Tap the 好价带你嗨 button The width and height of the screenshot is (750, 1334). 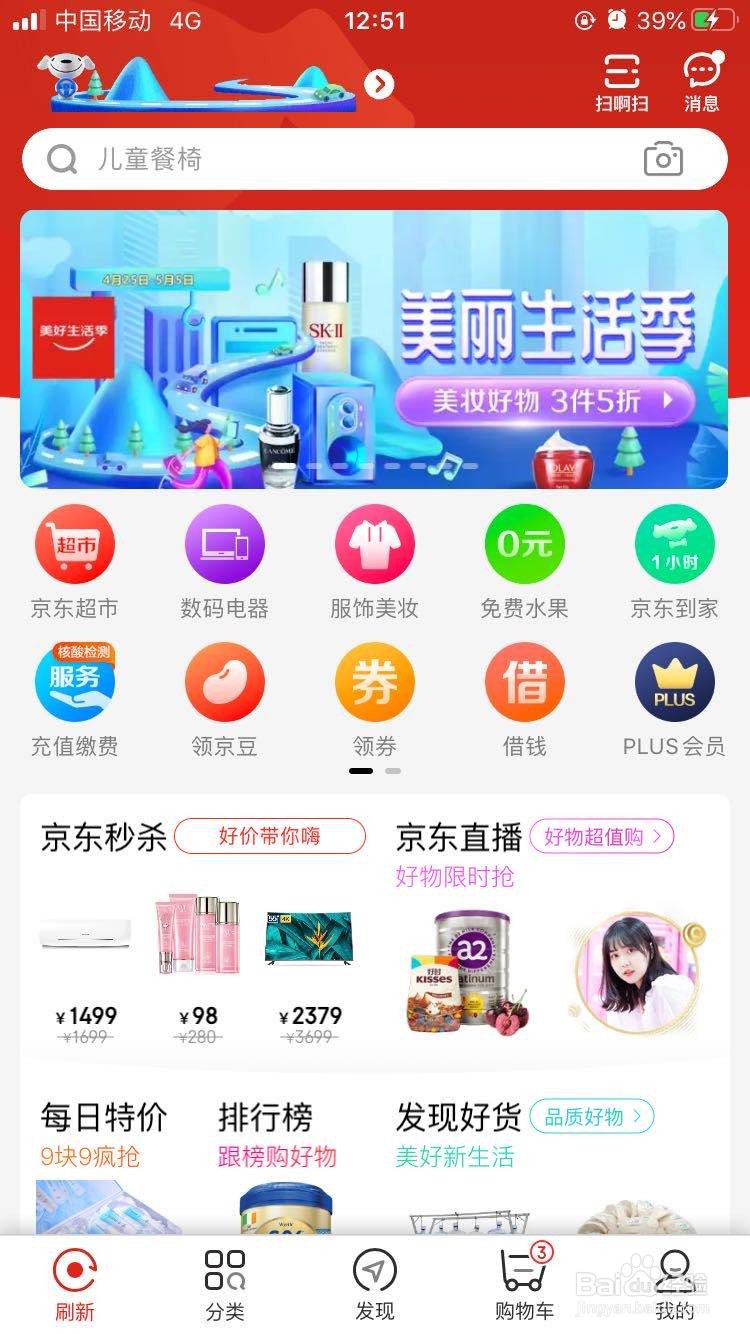click(x=269, y=835)
